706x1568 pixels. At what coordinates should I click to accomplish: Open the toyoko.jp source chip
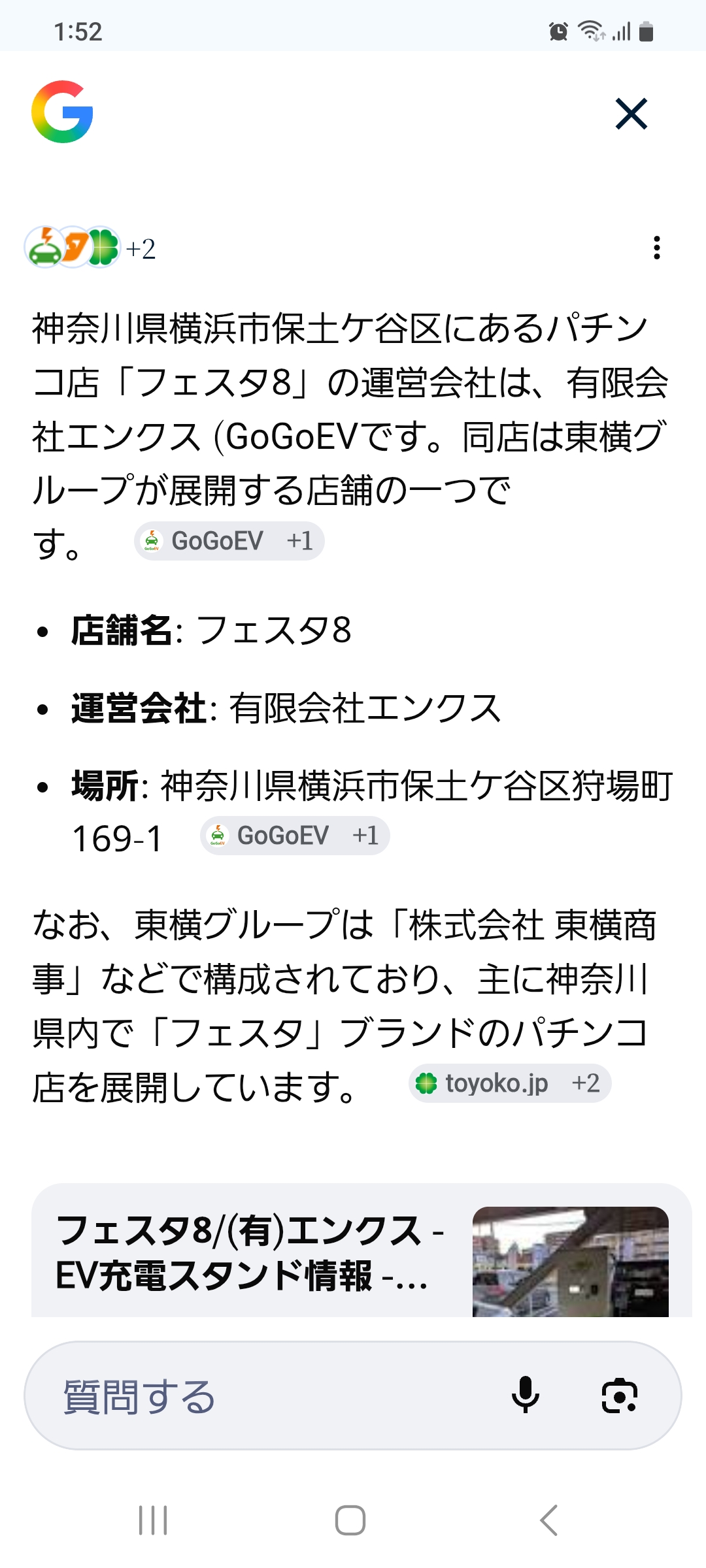pos(509,1083)
